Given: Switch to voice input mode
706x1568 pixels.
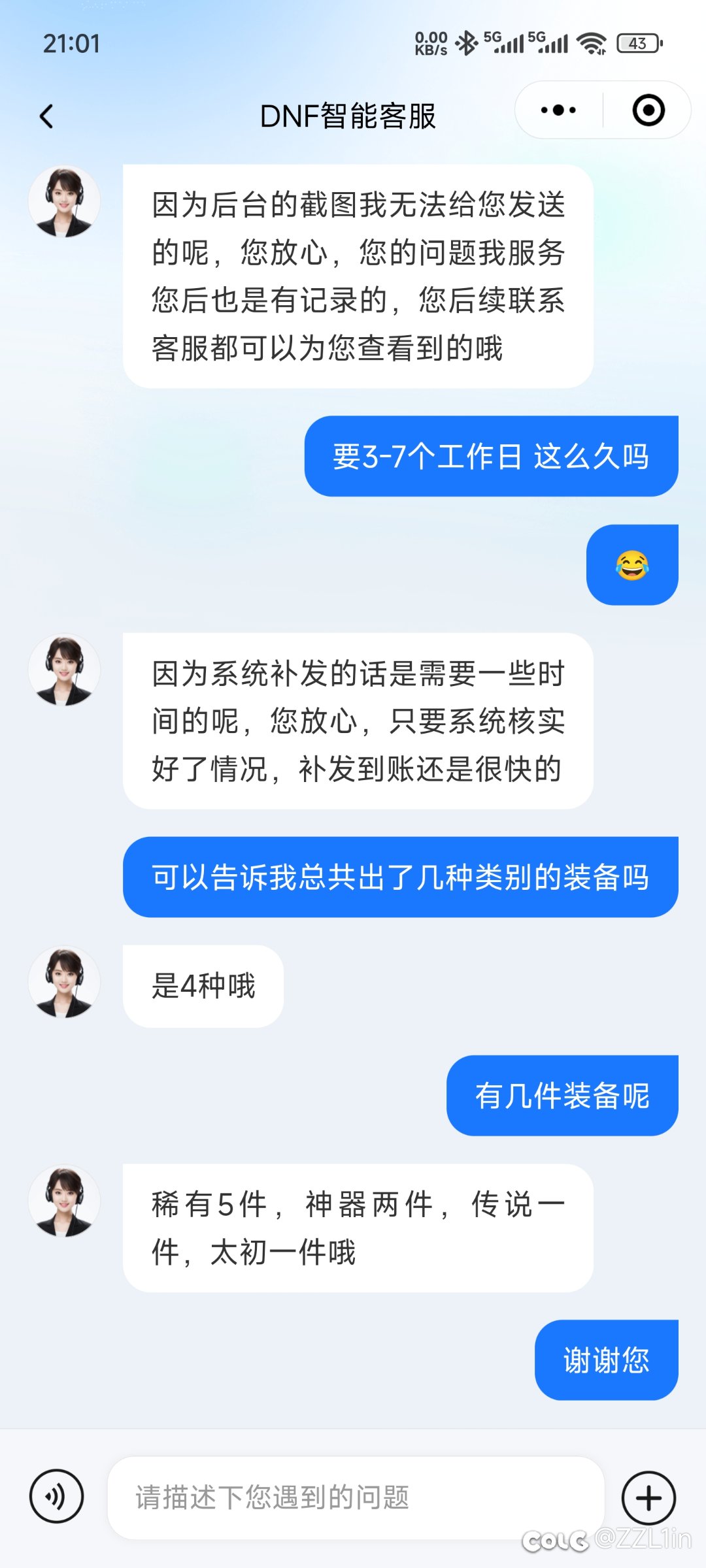Looking at the screenshot, I should tap(57, 1496).
